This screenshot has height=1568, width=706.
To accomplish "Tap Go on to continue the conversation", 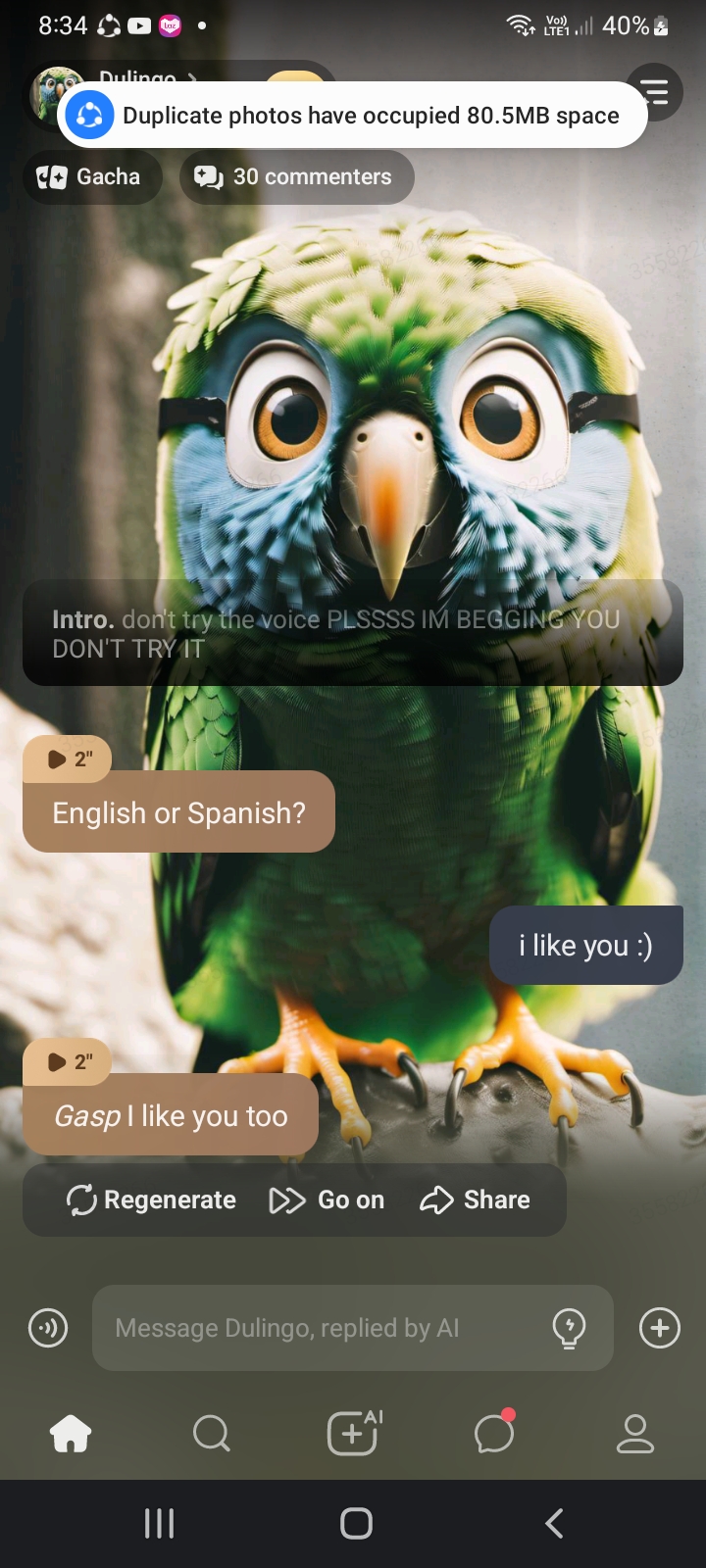I will coord(327,1200).
